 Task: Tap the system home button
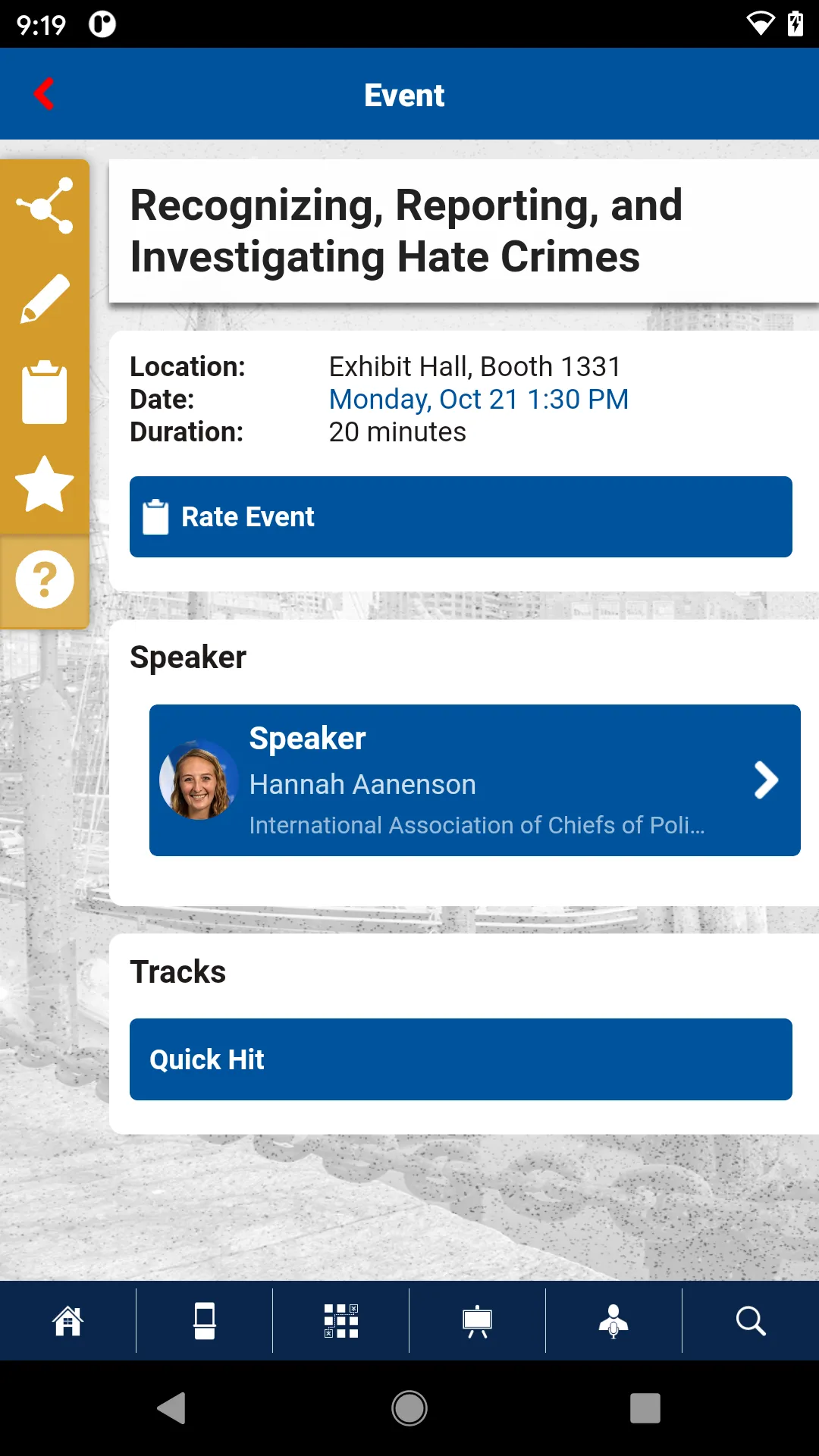[x=409, y=1408]
